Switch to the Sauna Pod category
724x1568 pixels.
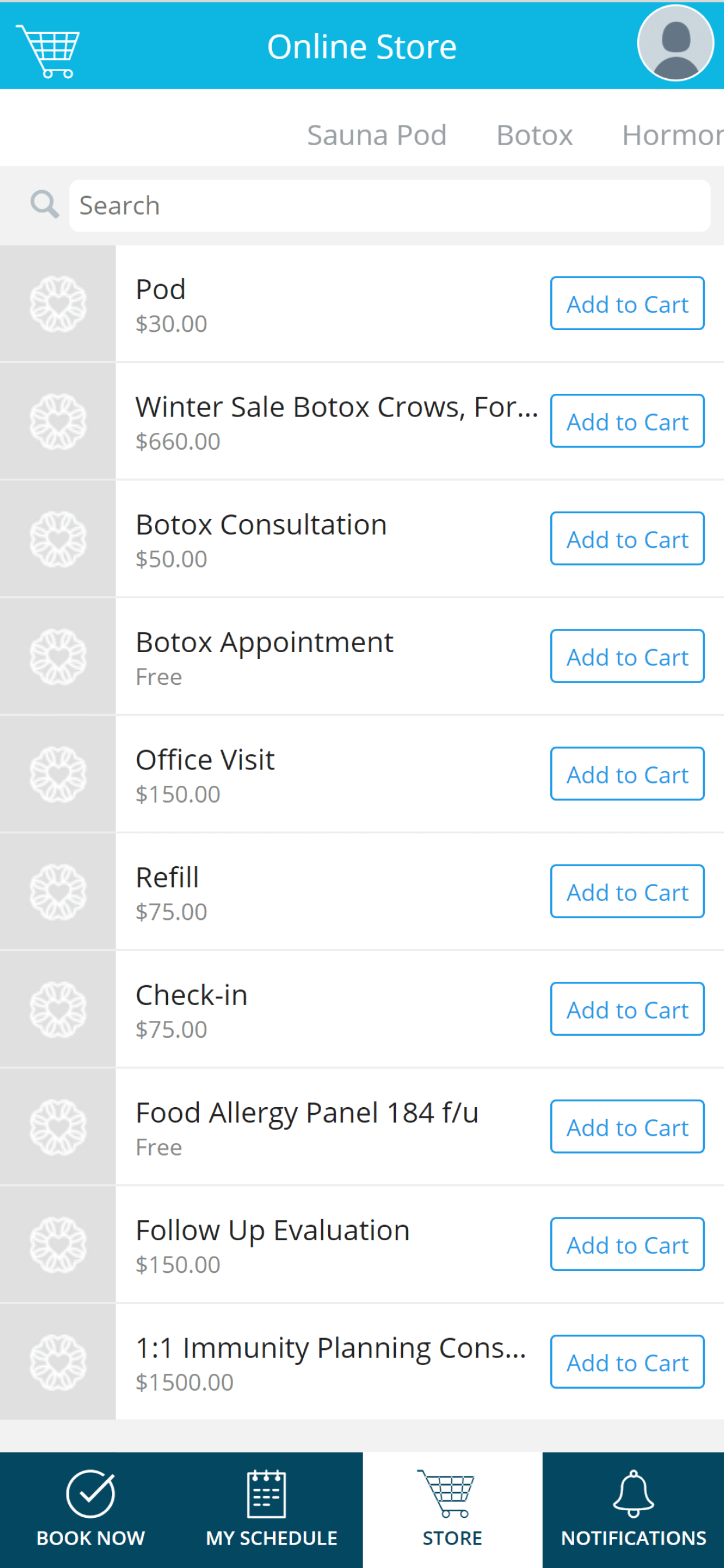click(x=377, y=135)
